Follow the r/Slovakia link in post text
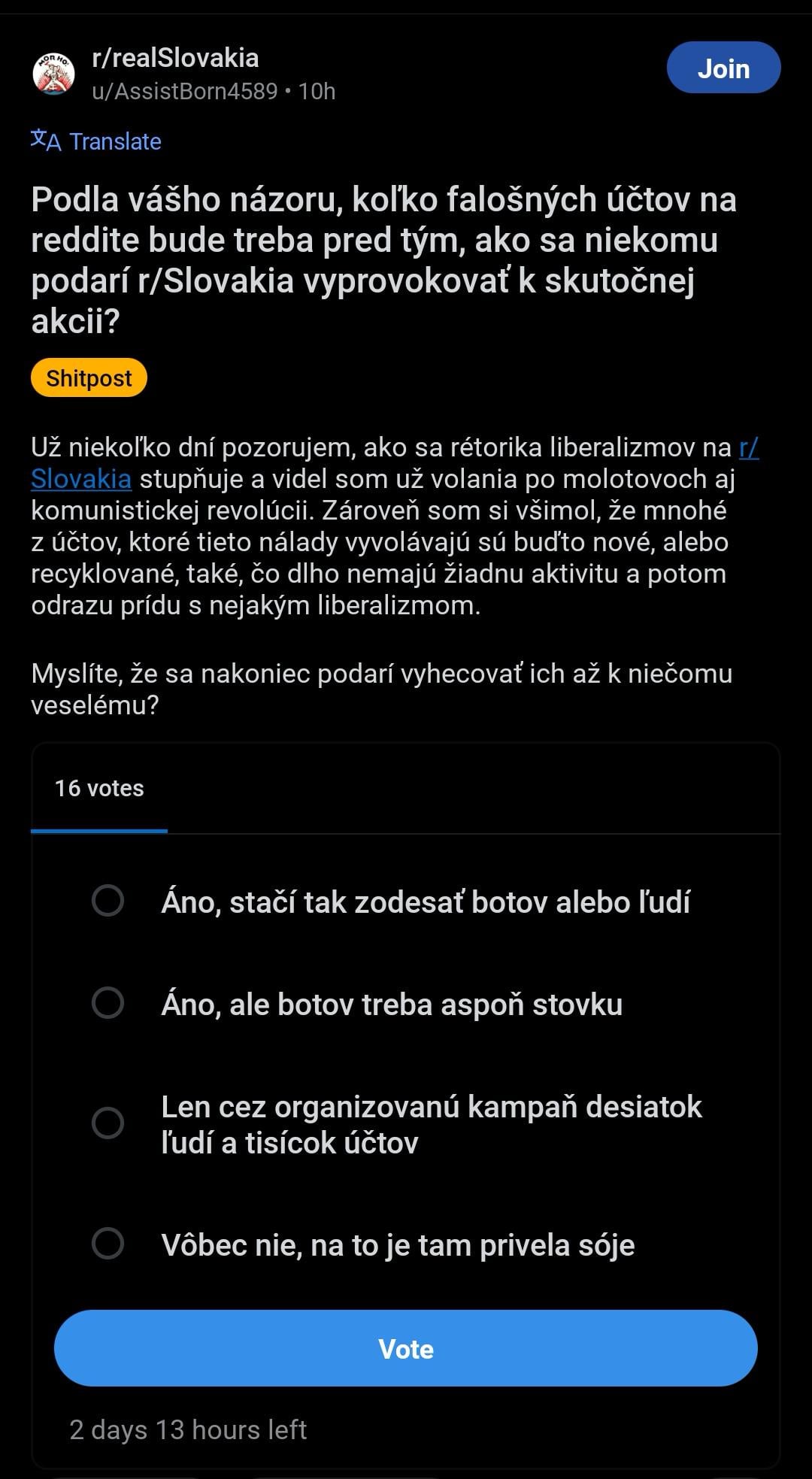The width and height of the screenshot is (812, 1479). (x=81, y=479)
